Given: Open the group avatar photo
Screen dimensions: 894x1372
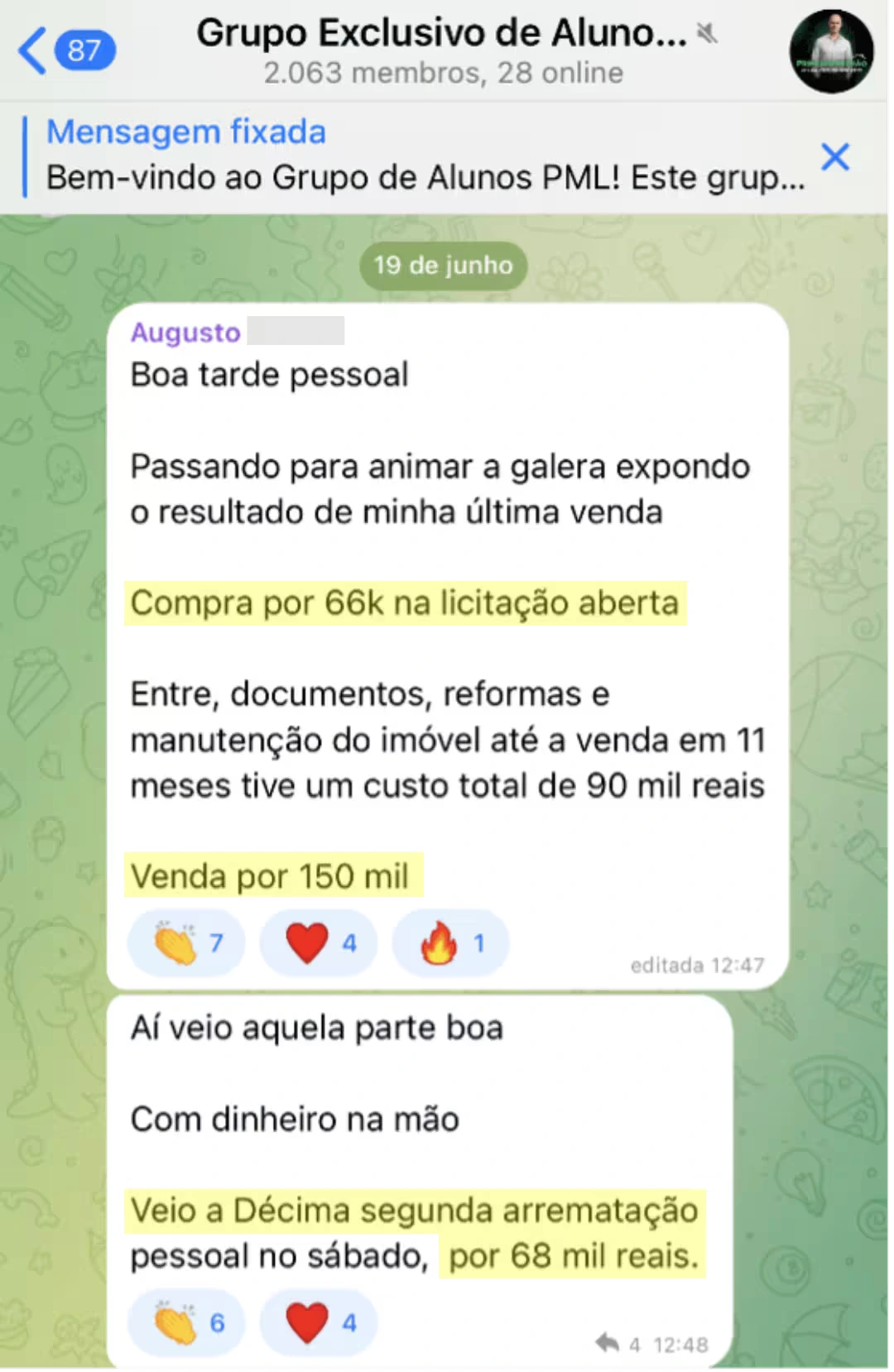Looking at the screenshot, I should click(x=830, y=51).
